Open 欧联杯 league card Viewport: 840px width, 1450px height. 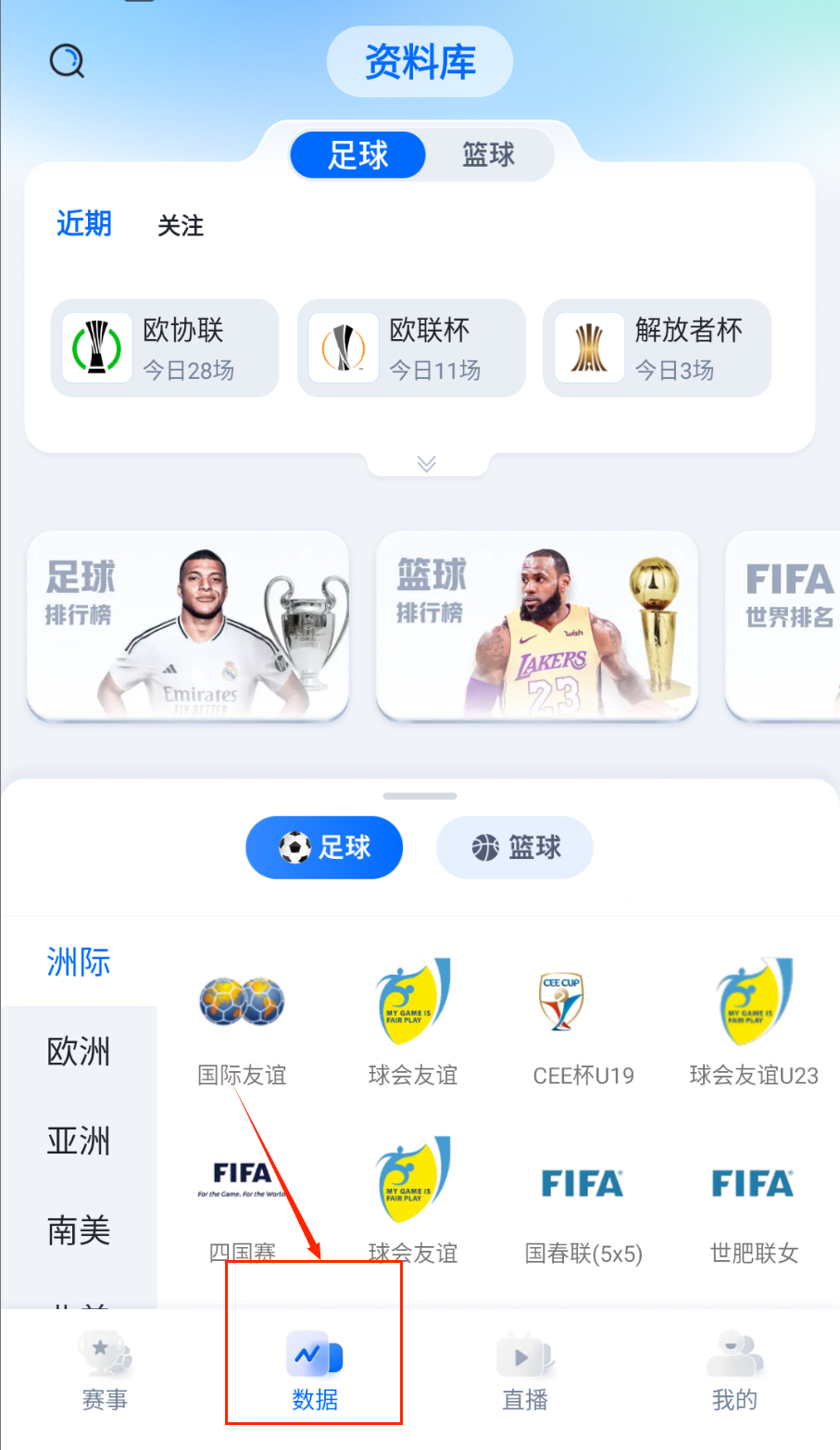tap(411, 348)
